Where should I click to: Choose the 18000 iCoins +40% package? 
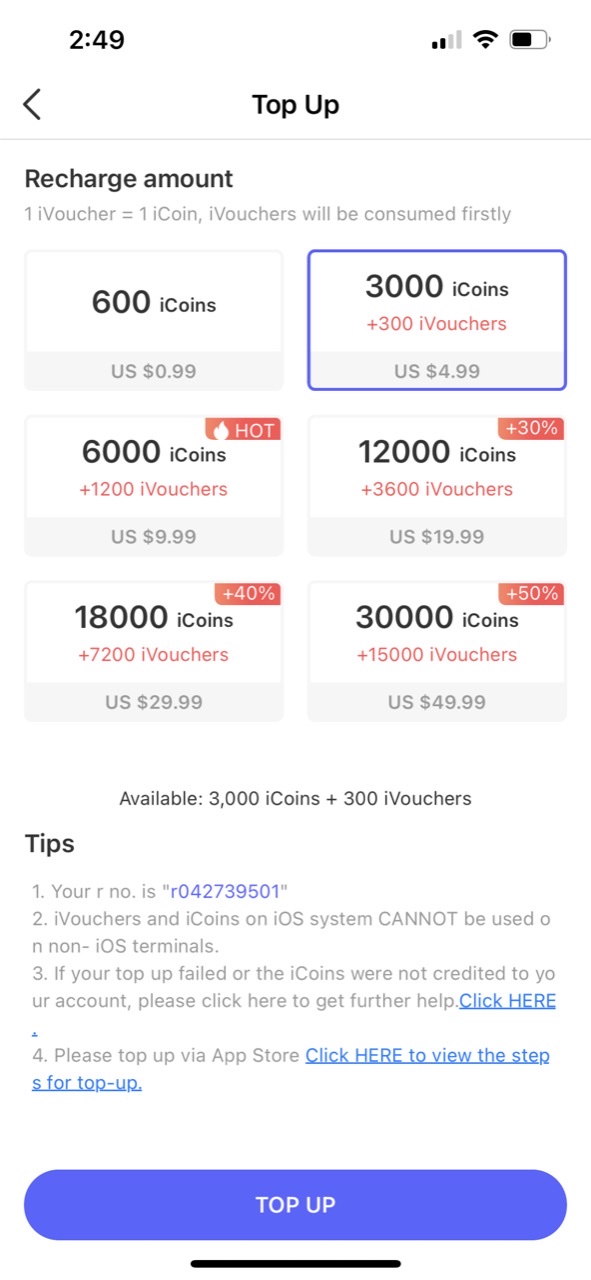tap(154, 652)
